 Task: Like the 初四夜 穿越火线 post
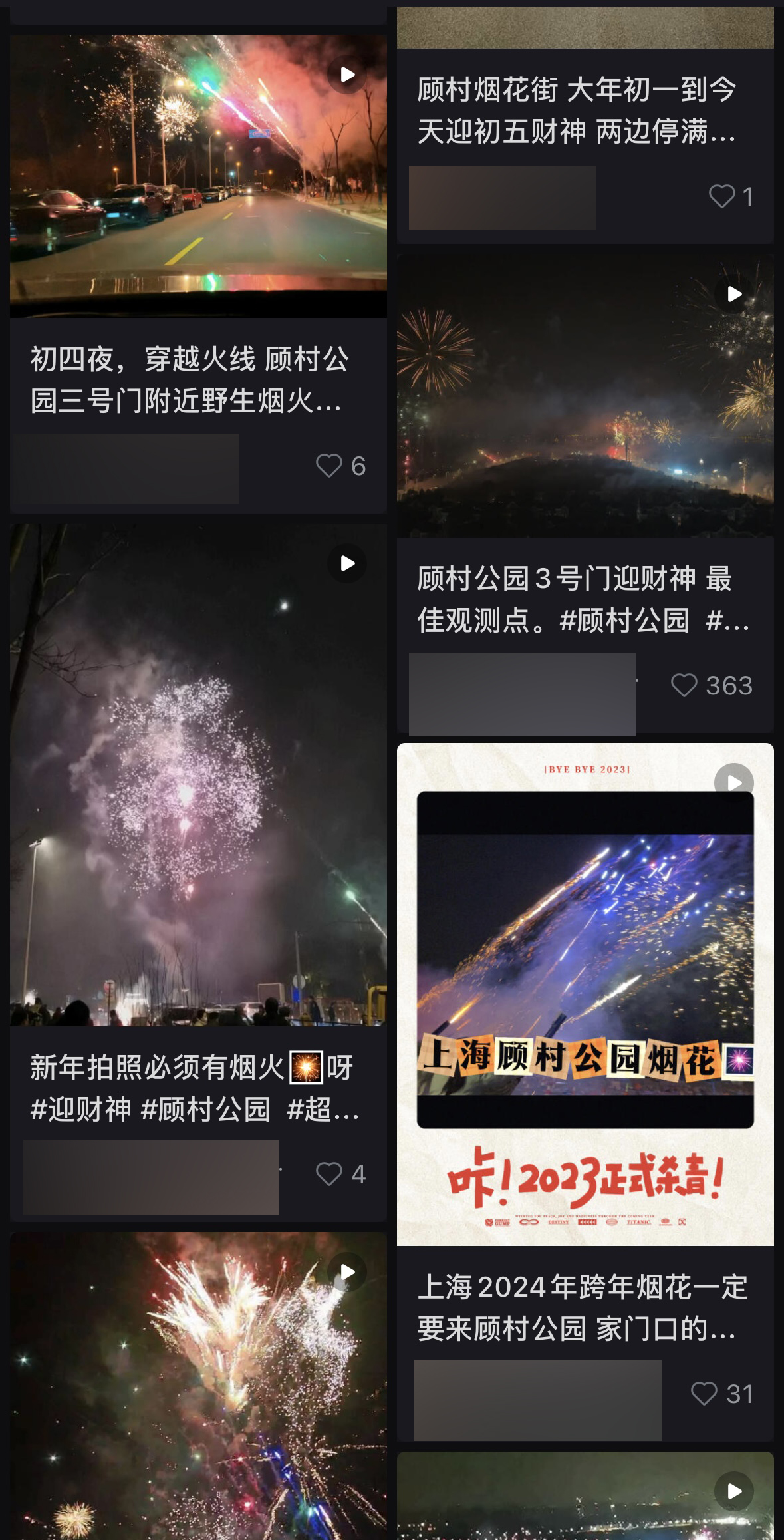[x=329, y=466]
